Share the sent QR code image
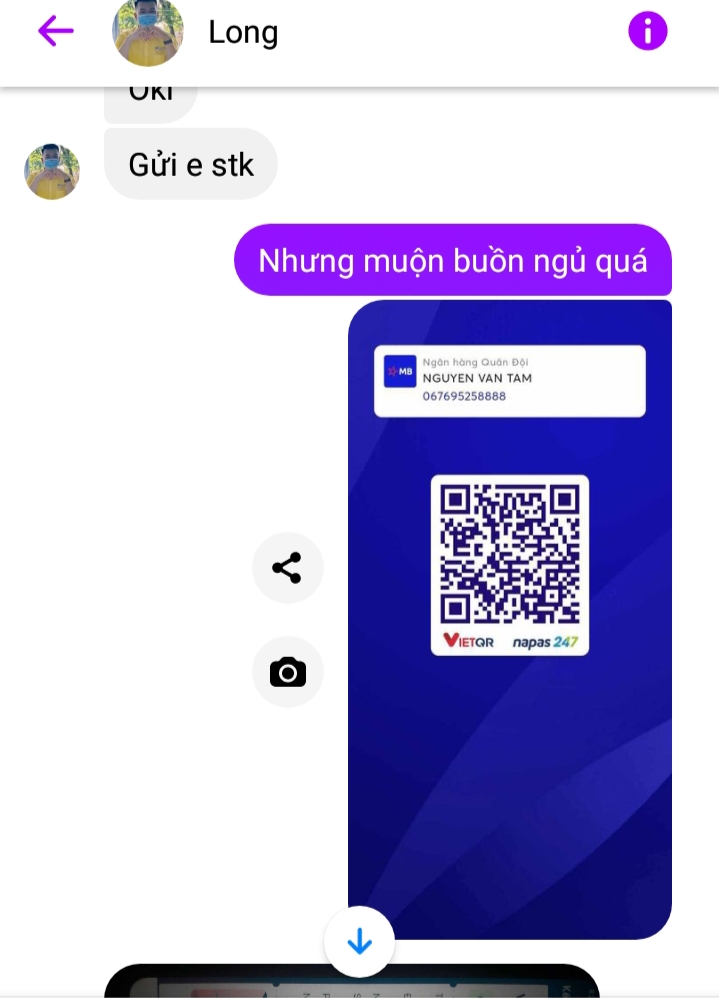The image size is (719, 1004). pyautogui.click(x=287, y=568)
